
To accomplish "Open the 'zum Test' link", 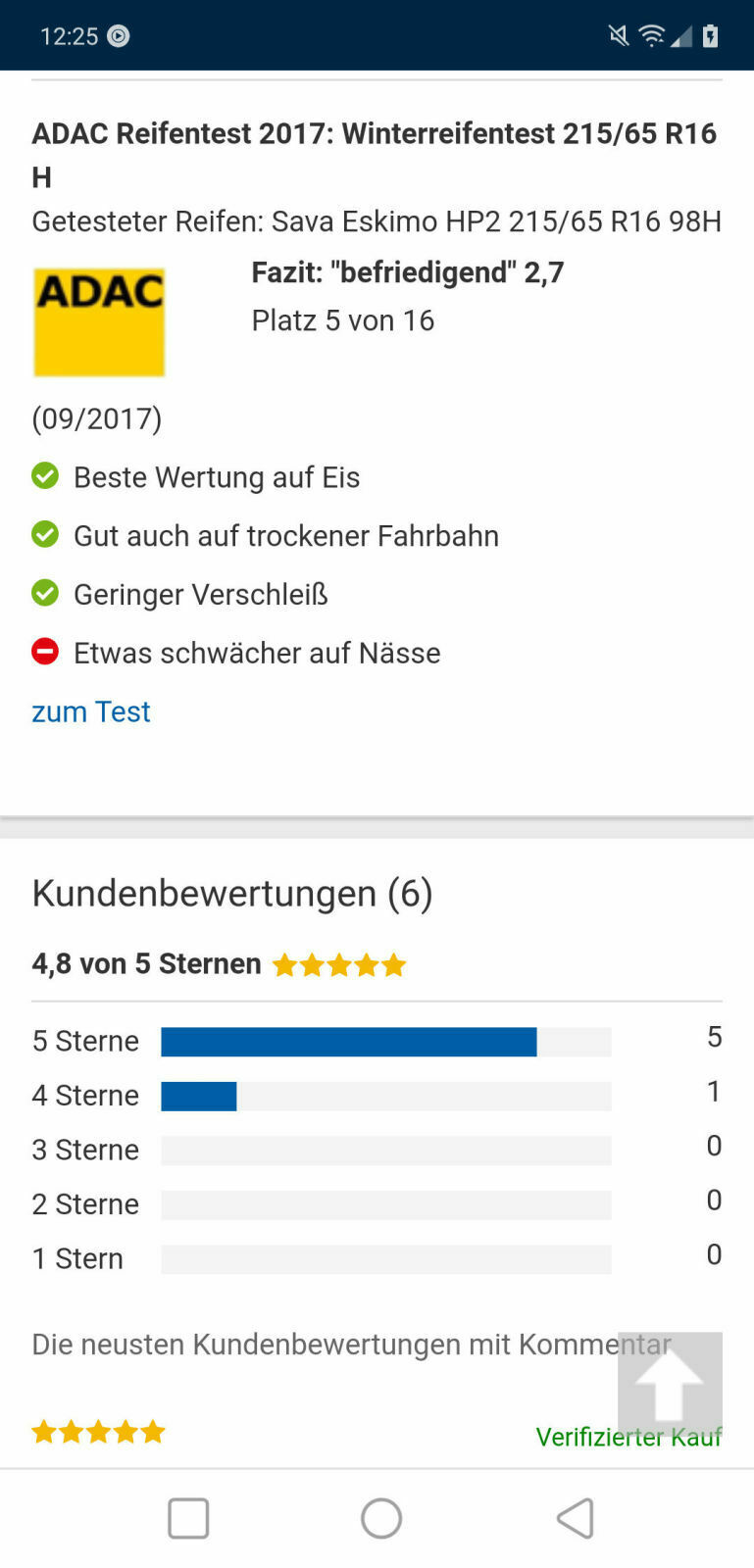I will pyautogui.click(x=91, y=711).
